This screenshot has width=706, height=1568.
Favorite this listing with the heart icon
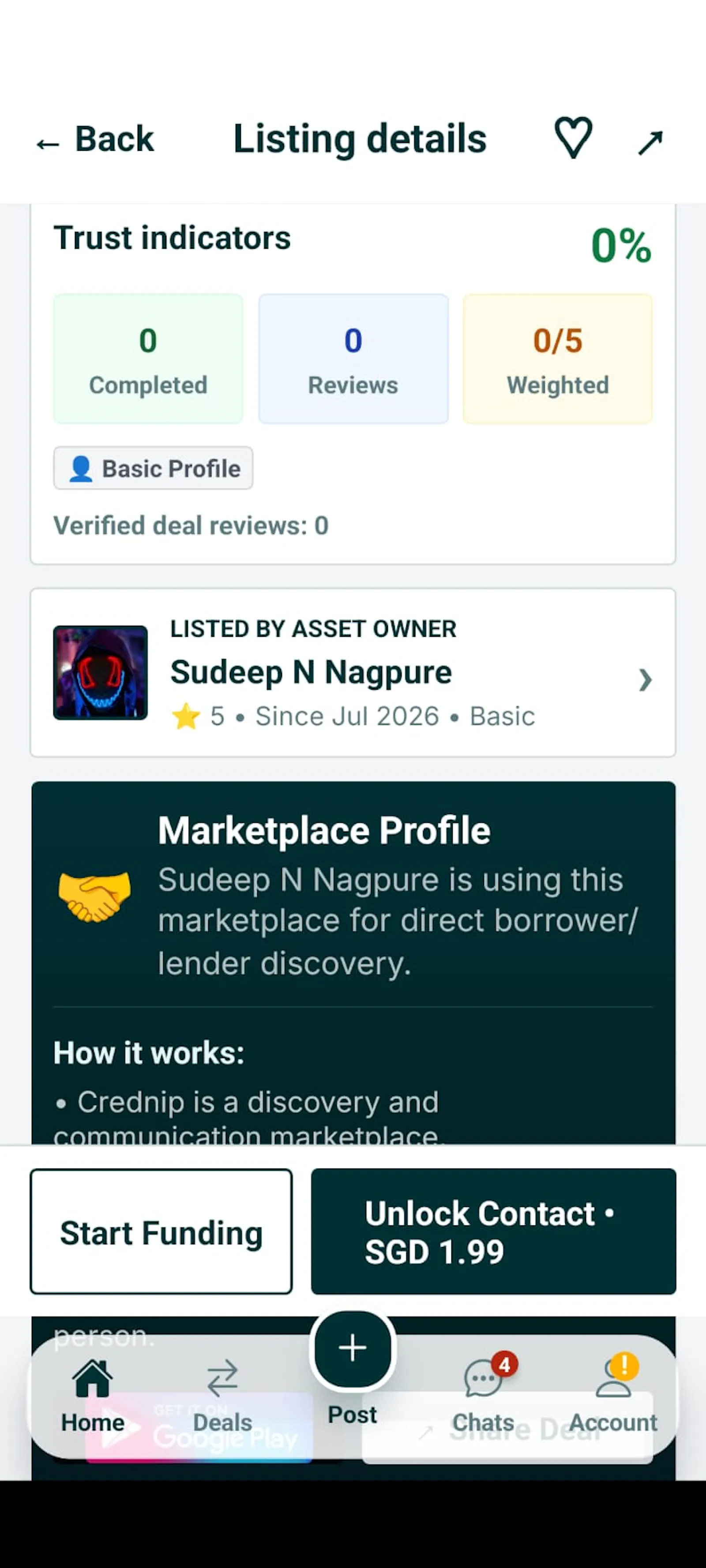pyautogui.click(x=573, y=138)
